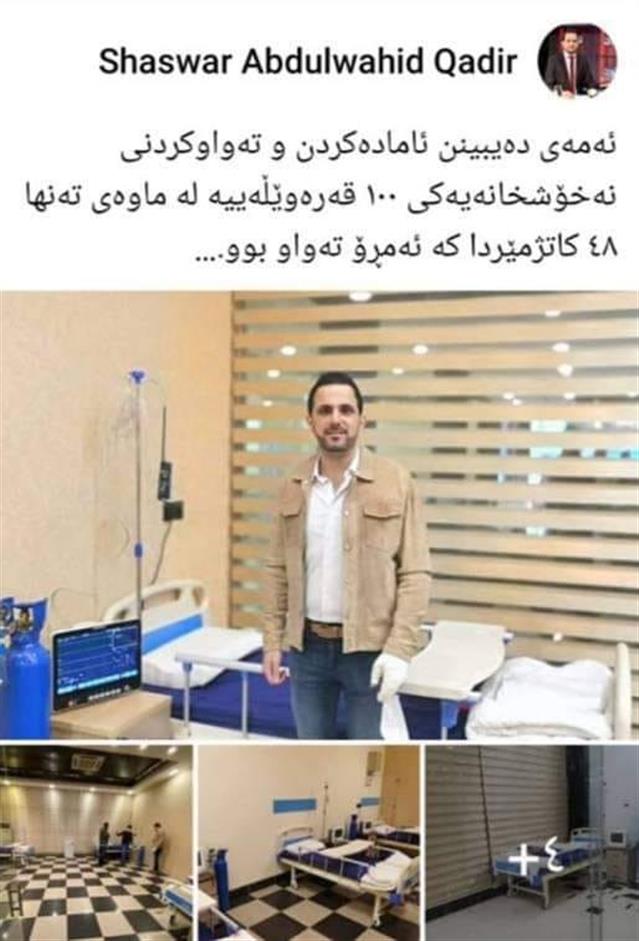639x941 pixels.
Task: Open the large photo of the man standing
Action: pyautogui.click(x=319, y=515)
